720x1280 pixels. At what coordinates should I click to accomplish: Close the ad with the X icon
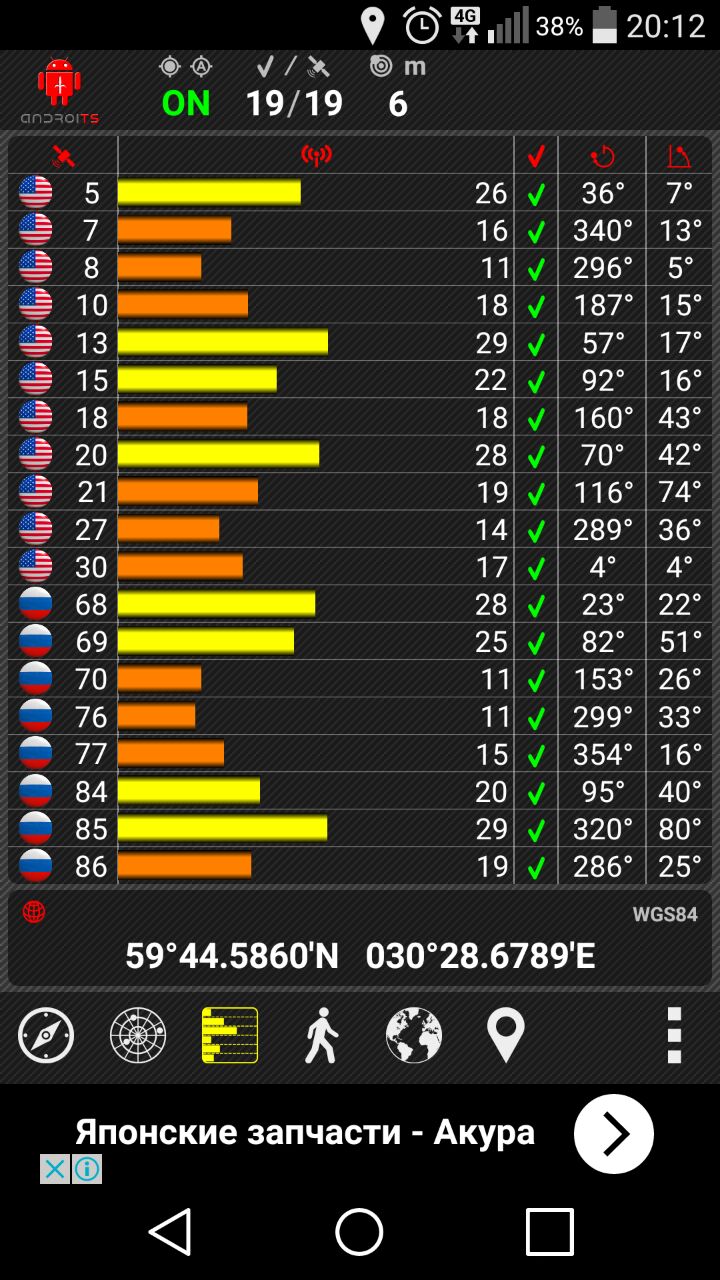[55, 1168]
